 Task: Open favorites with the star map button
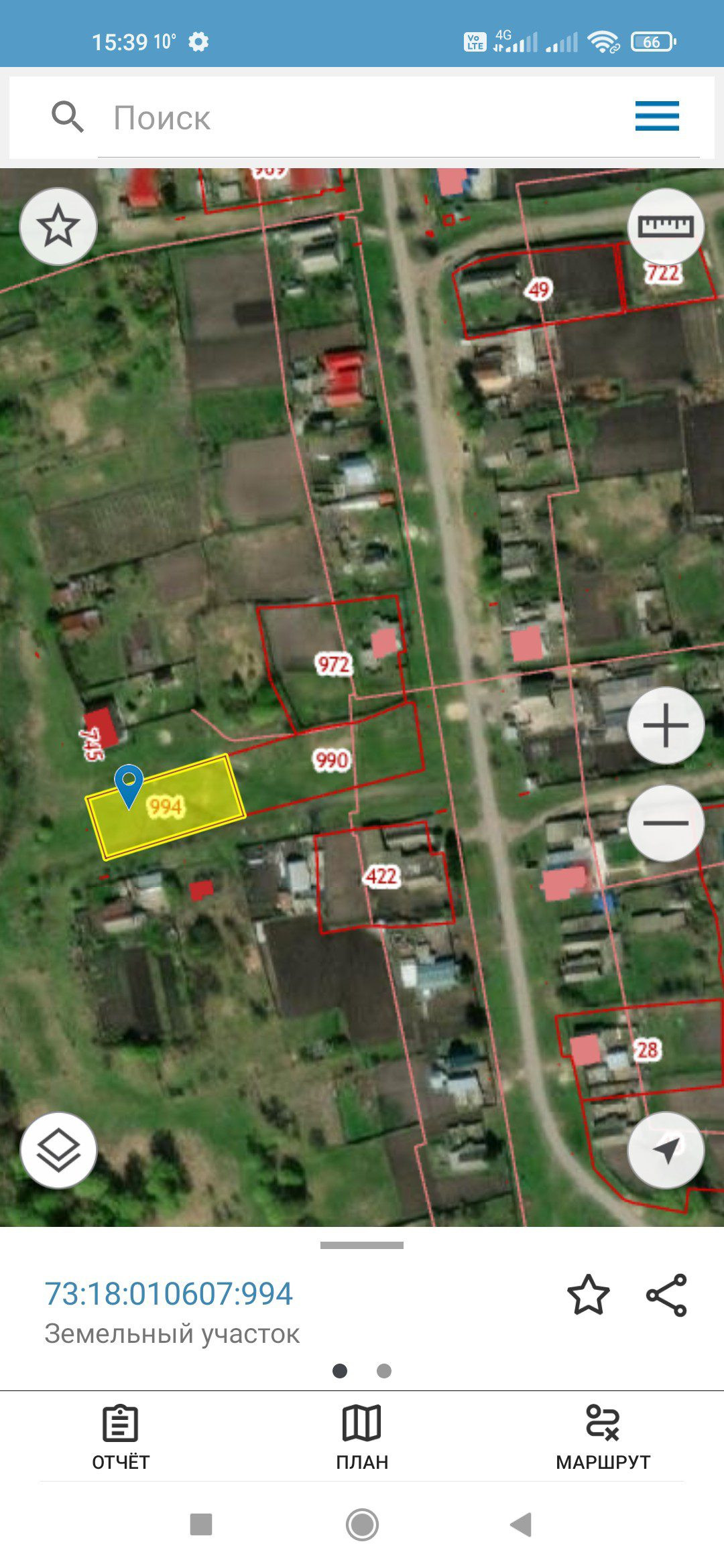pyautogui.click(x=58, y=226)
